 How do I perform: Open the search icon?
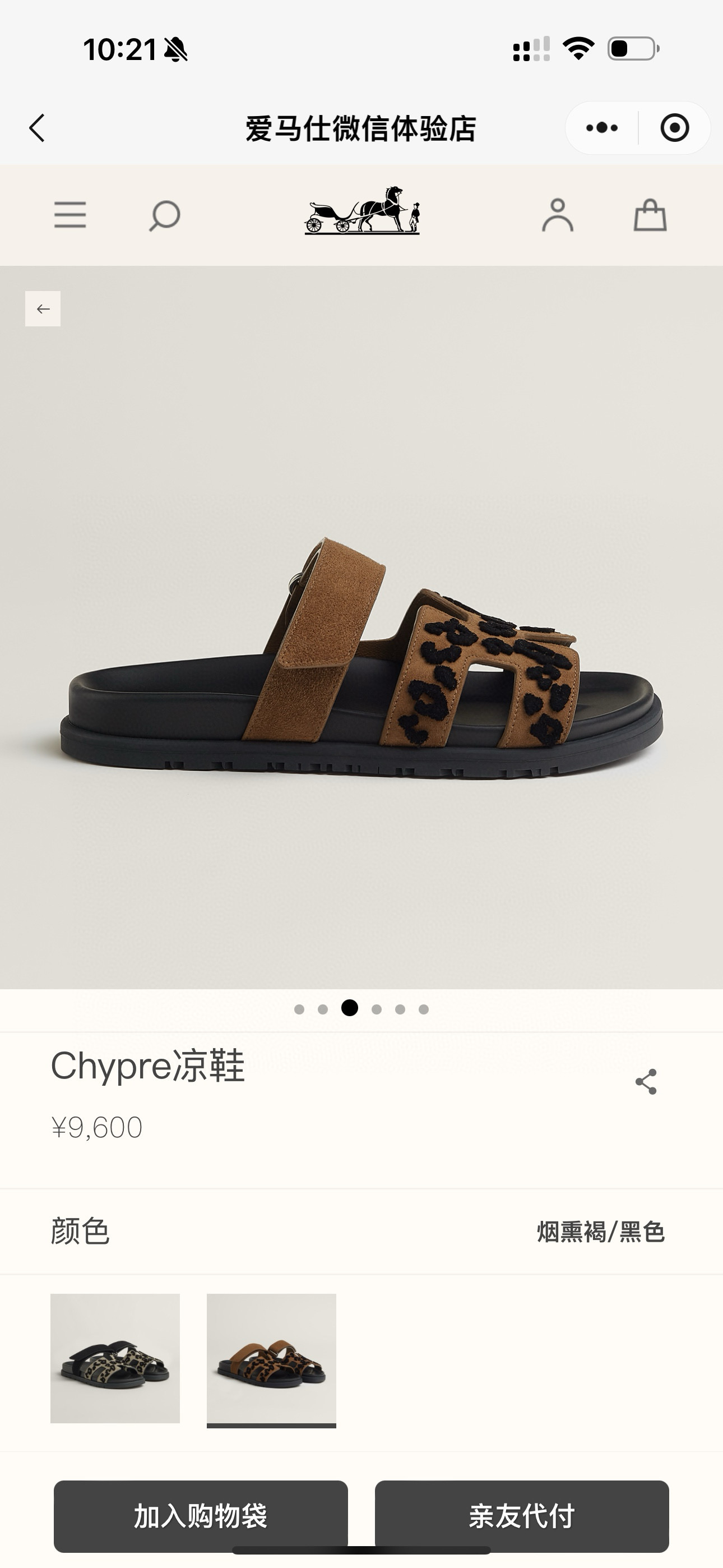click(164, 215)
